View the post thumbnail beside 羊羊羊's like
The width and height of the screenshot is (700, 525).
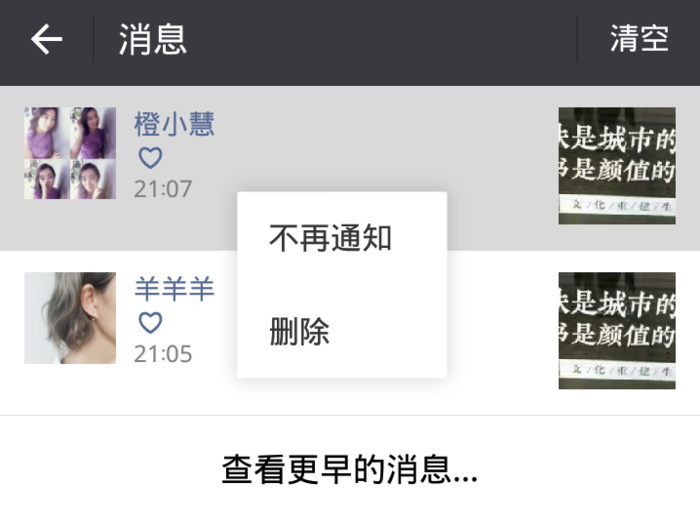pos(616,330)
